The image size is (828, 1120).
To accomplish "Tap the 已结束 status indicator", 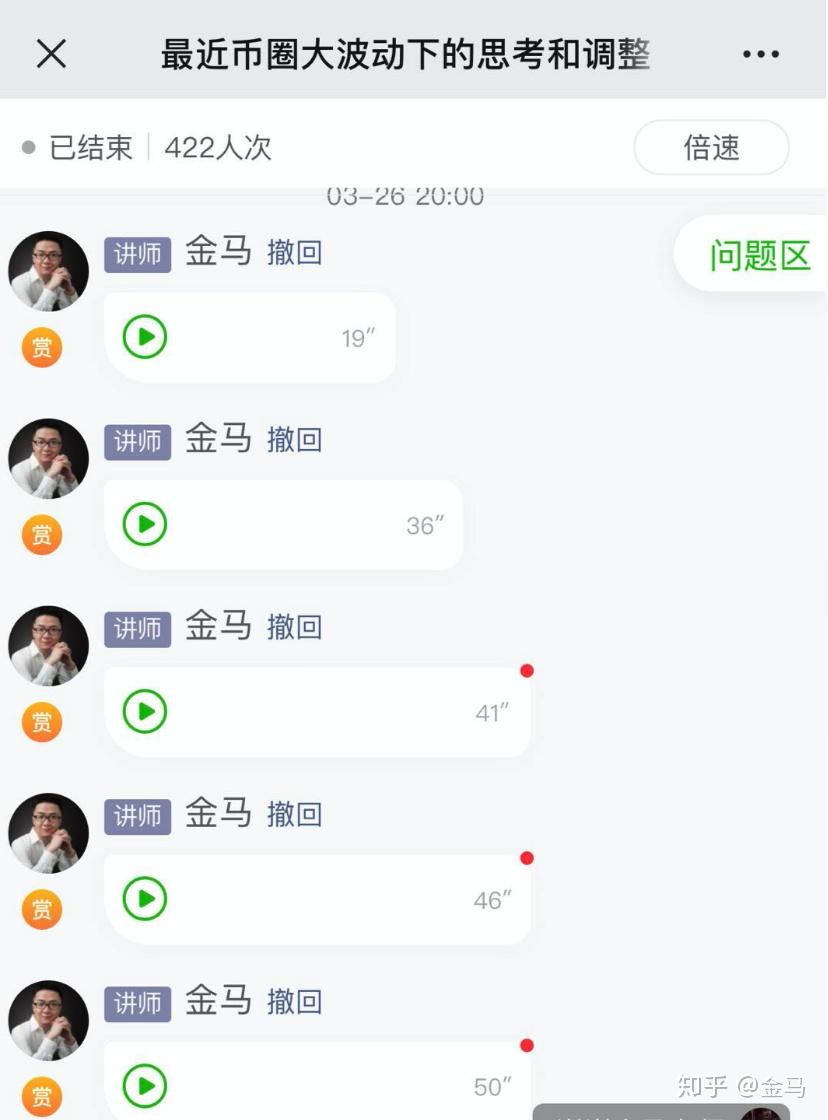I will [90, 147].
